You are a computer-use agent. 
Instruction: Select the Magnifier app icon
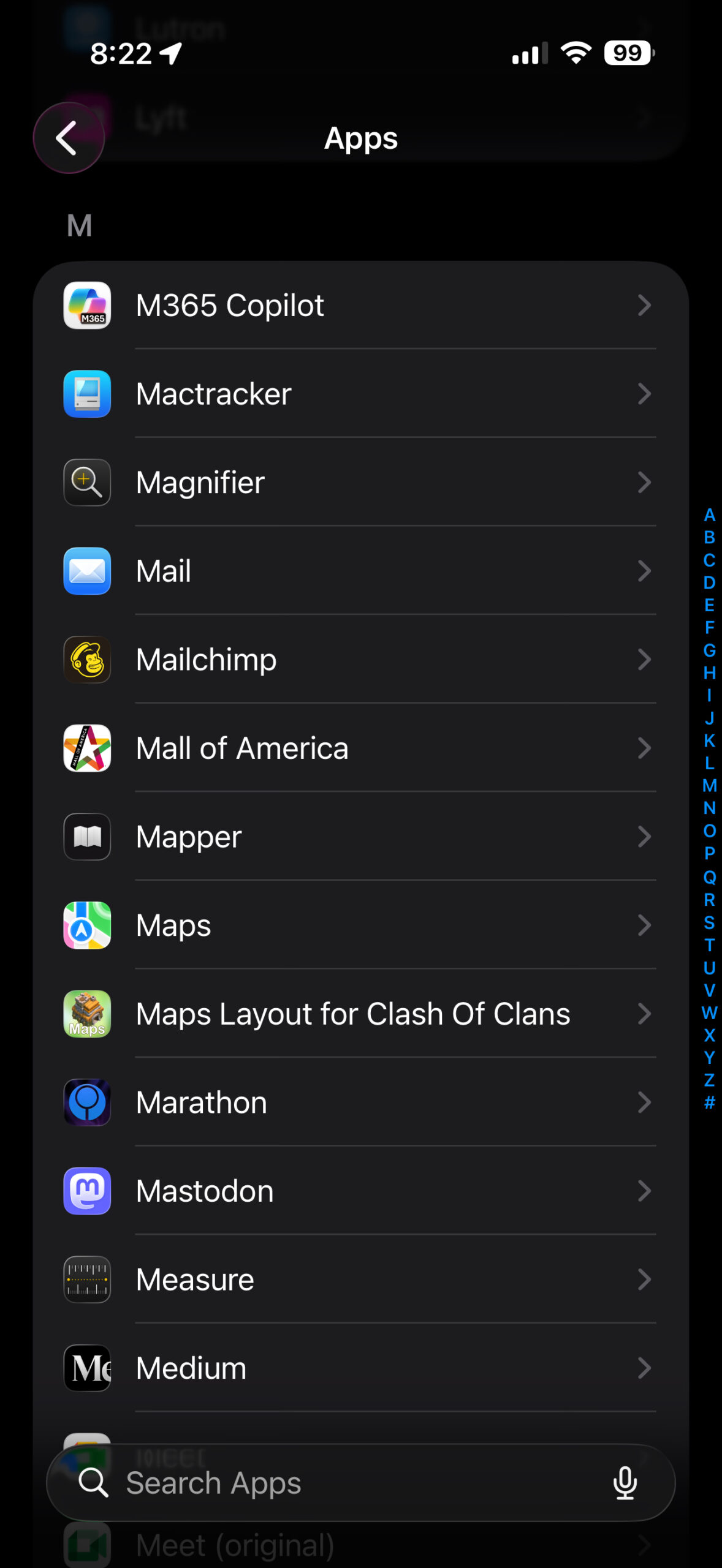[x=86, y=483]
